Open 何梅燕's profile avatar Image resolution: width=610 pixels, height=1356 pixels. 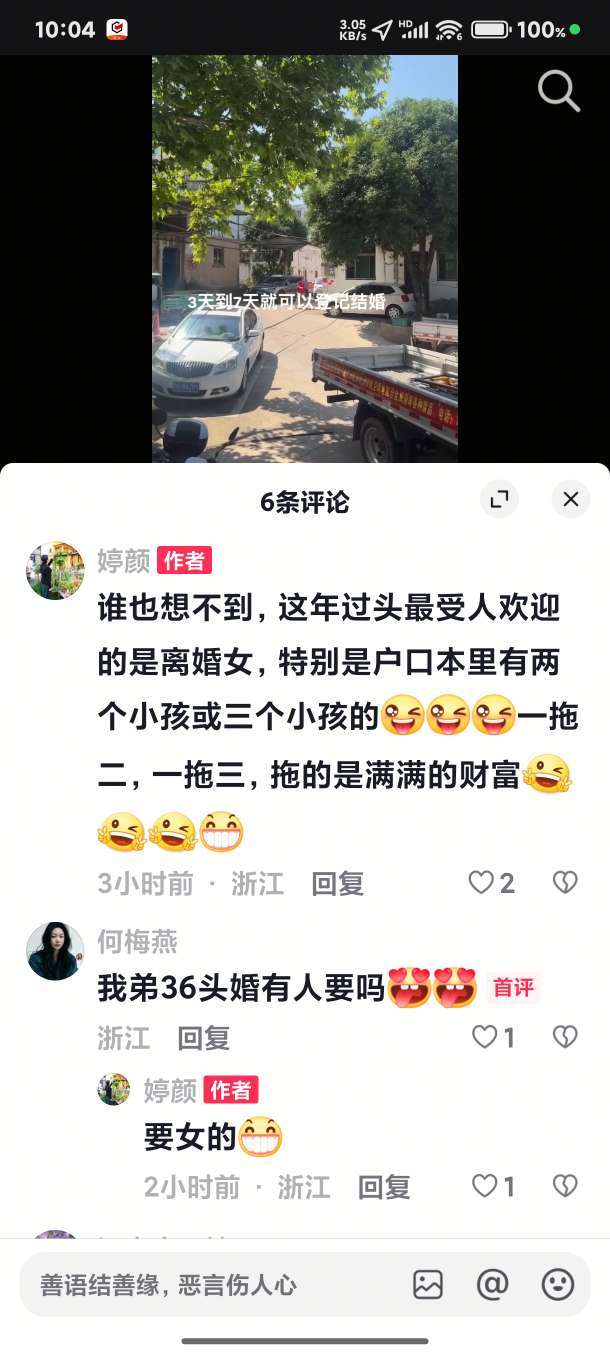[x=55, y=951]
